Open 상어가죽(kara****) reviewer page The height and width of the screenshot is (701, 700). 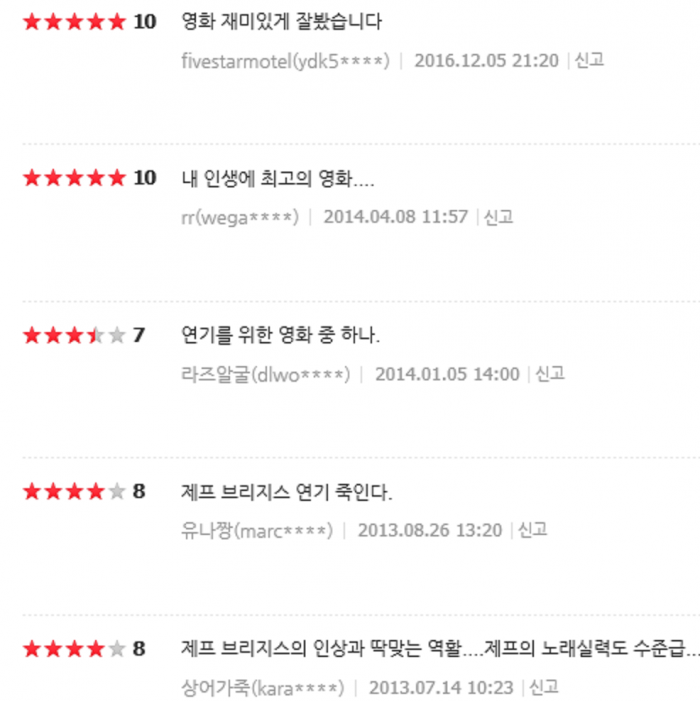[x=263, y=688]
